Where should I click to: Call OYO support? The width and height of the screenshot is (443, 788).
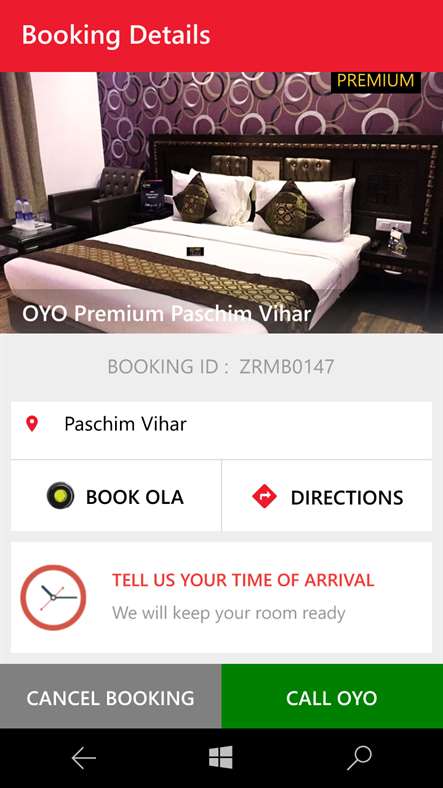coord(332,697)
